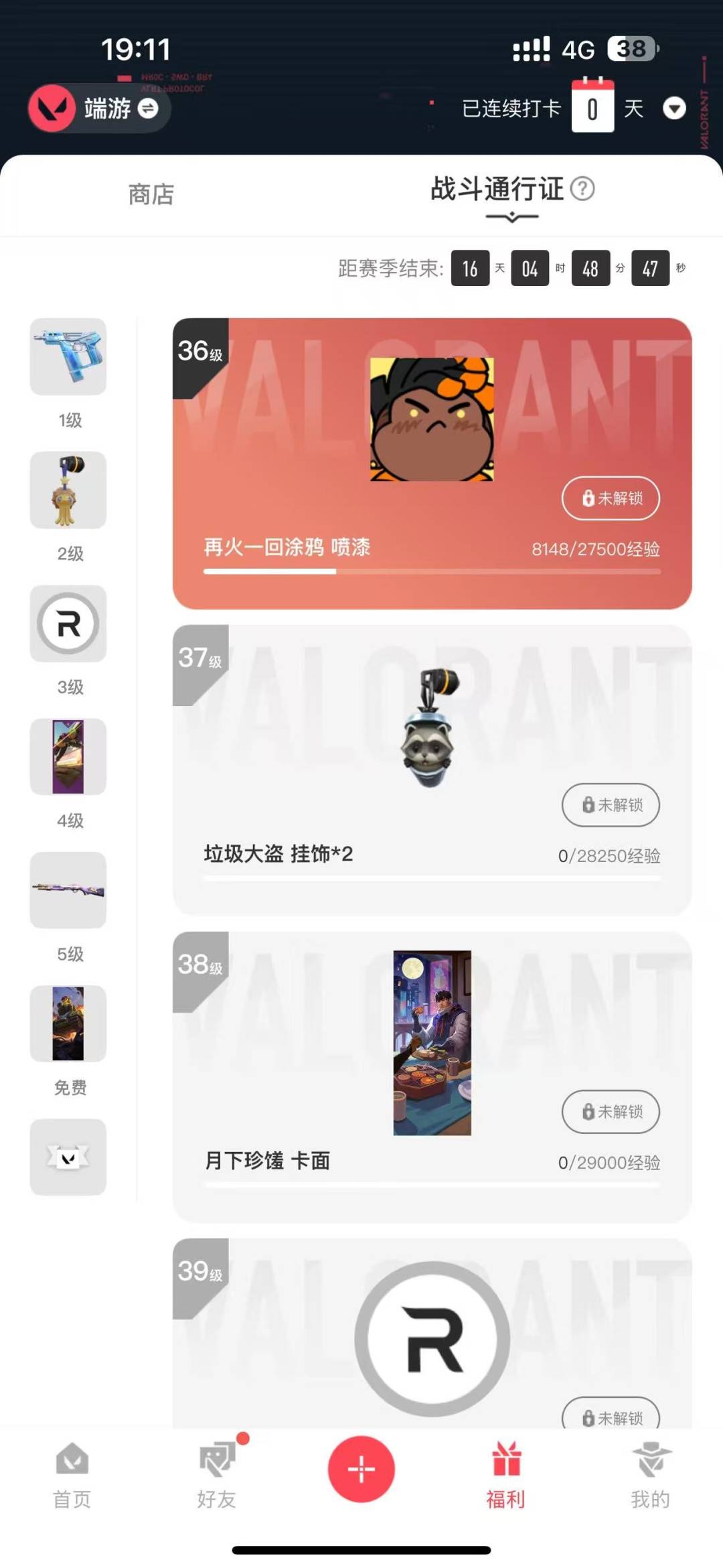
Task: Select the 4级 card reward thumbnail
Action: [x=68, y=757]
